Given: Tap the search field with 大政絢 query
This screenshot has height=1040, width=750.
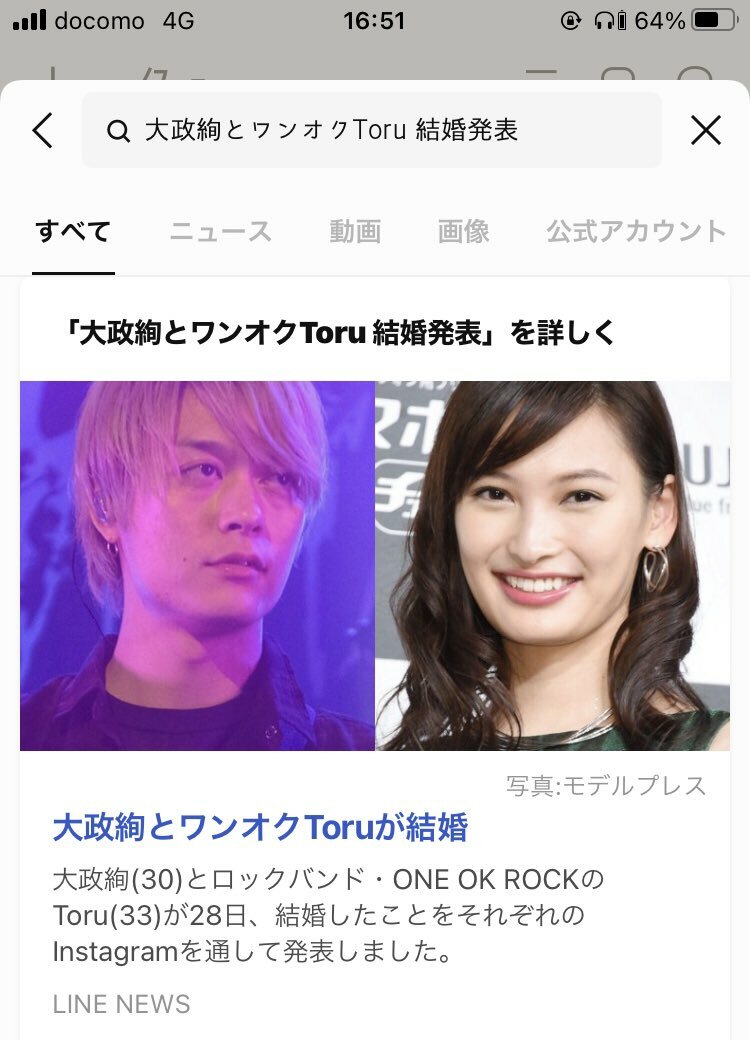Looking at the screenshot, I should (x=370, y=130).
